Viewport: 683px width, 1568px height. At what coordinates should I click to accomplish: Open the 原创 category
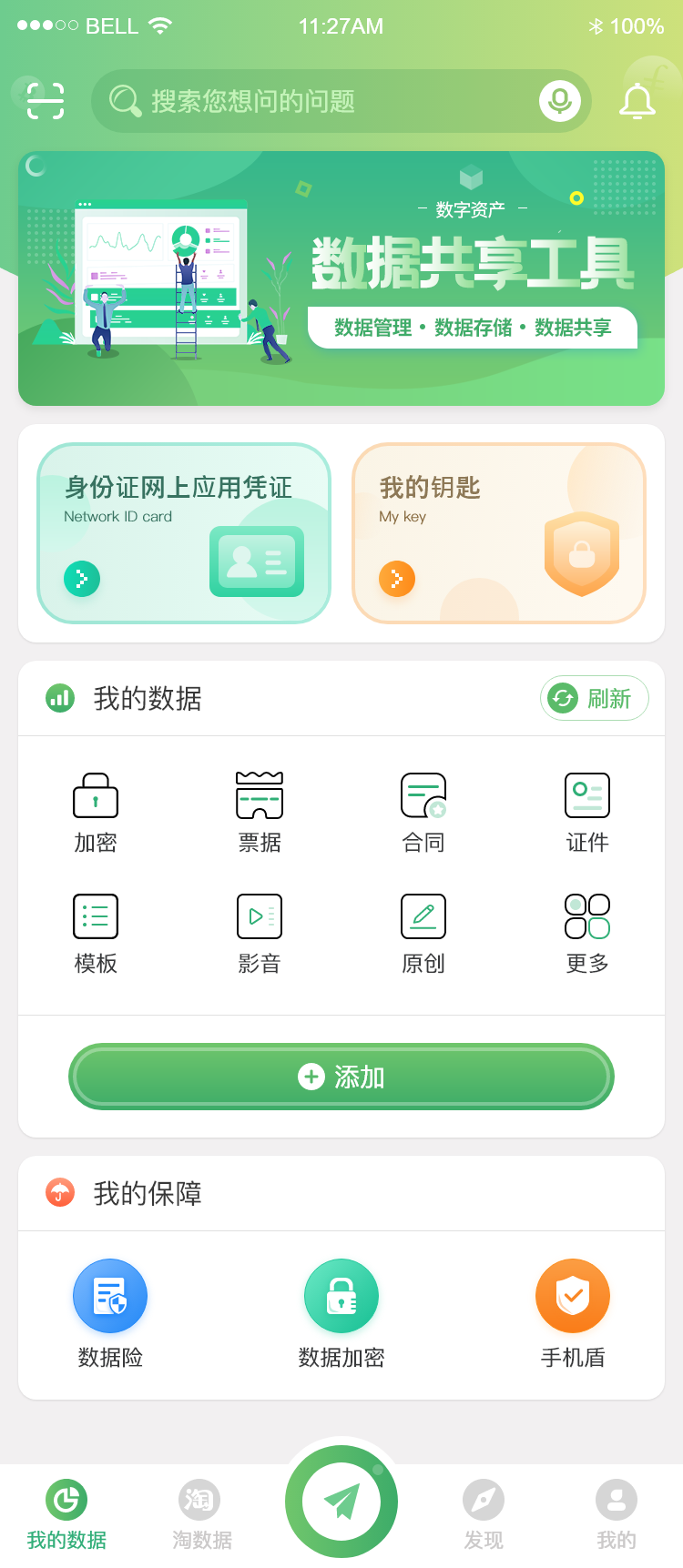point(423,933)
